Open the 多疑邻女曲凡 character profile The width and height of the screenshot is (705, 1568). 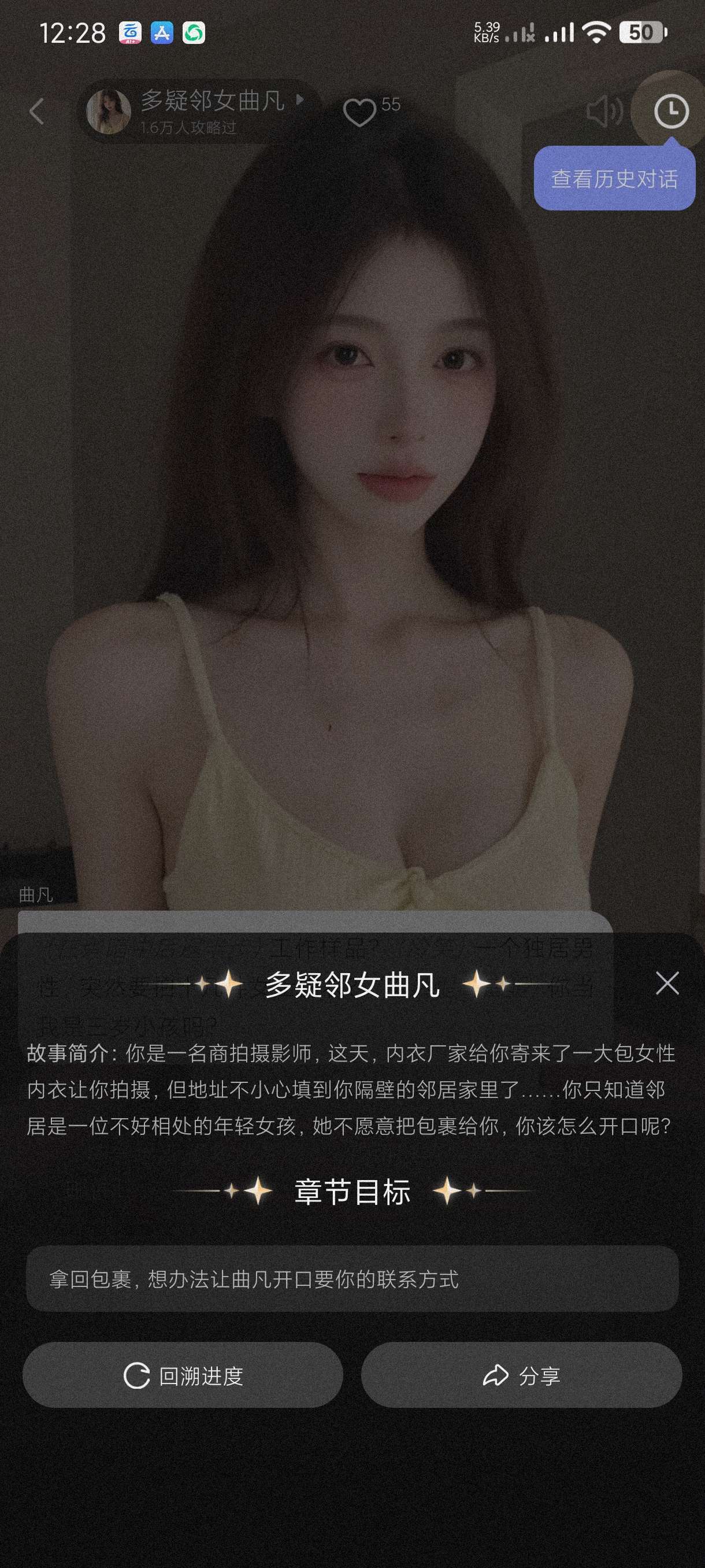[201, 111]
